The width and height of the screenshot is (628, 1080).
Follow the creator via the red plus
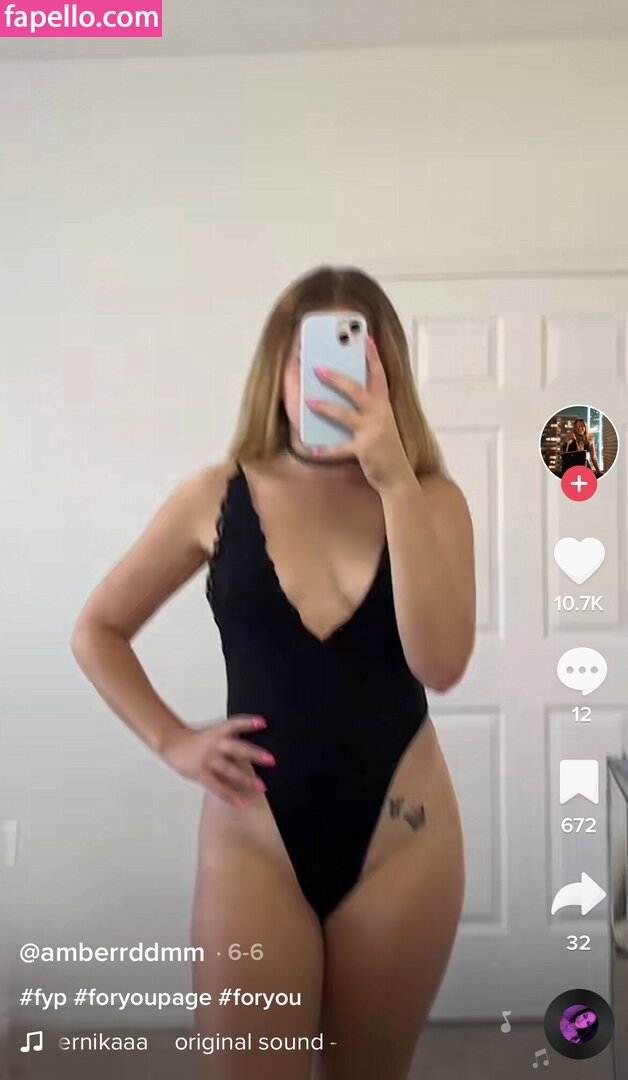(579, 485)
